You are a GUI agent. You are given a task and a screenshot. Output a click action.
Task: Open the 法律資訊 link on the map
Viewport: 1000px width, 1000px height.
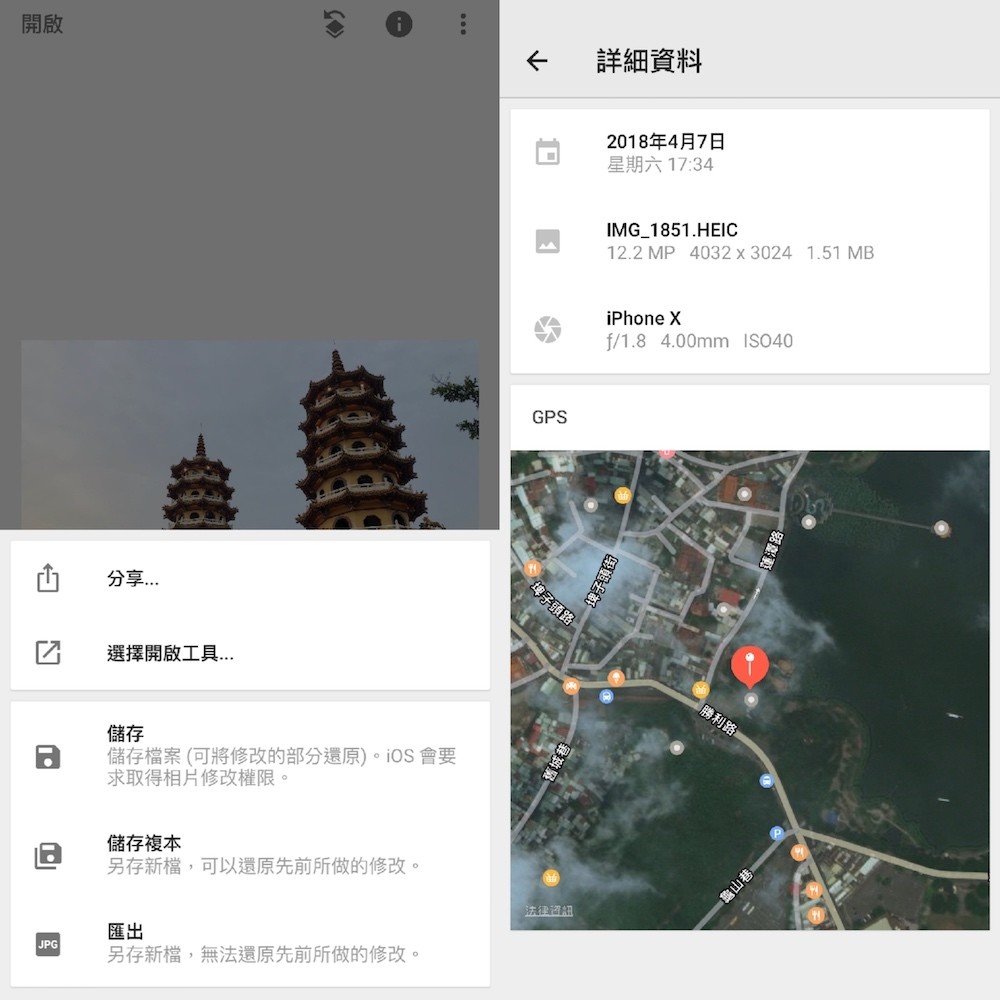(x=549, y=910)
